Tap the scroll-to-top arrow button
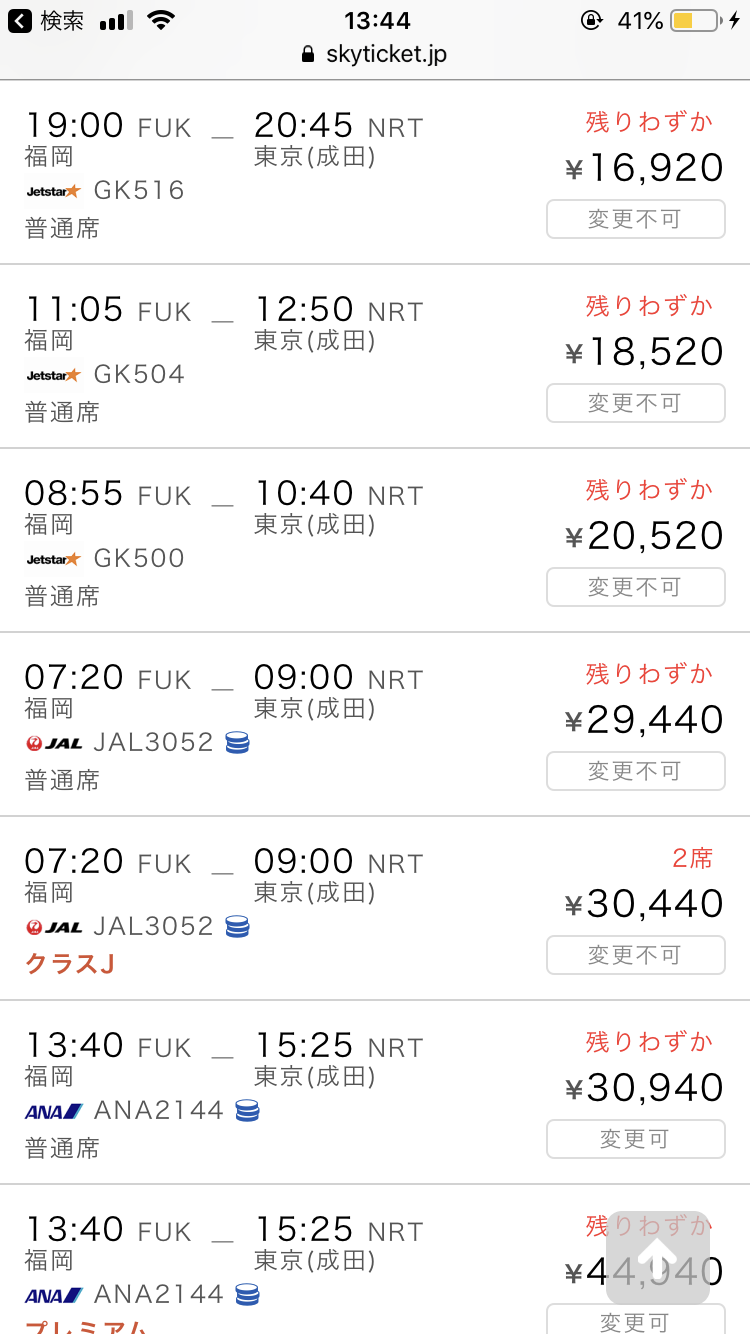 657,1257
